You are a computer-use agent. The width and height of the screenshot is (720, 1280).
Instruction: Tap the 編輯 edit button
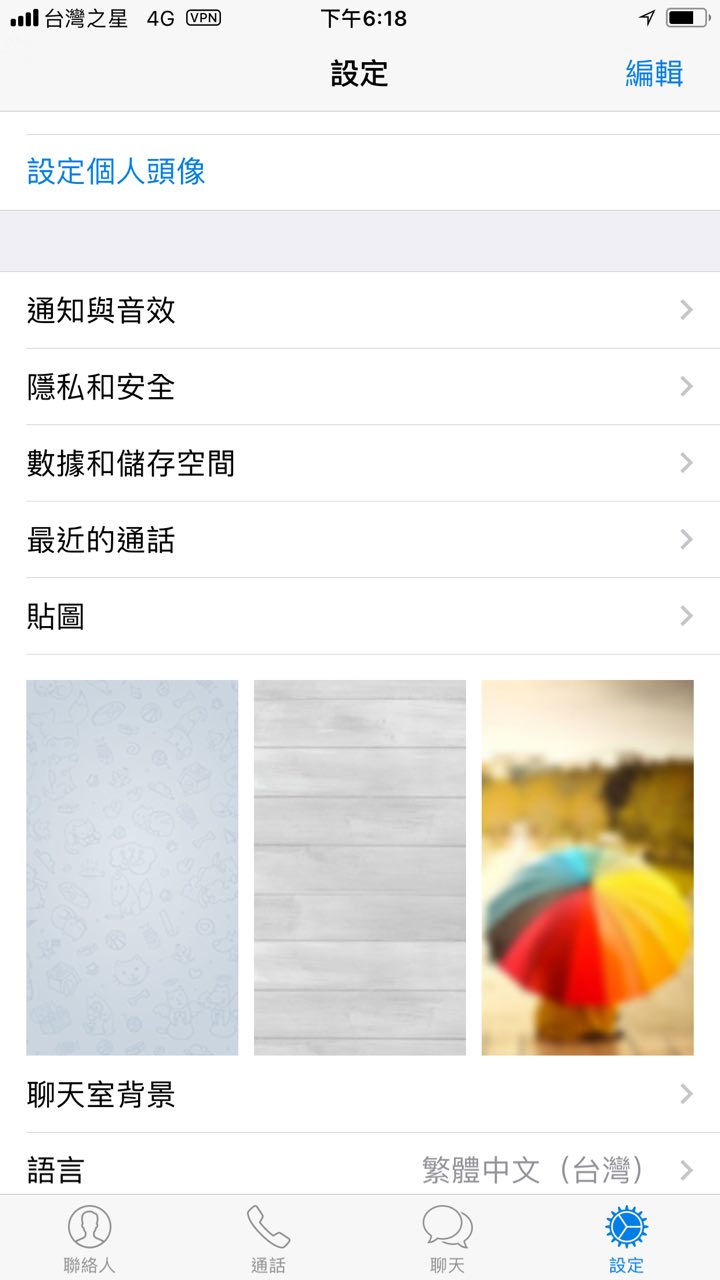point(654,74)
